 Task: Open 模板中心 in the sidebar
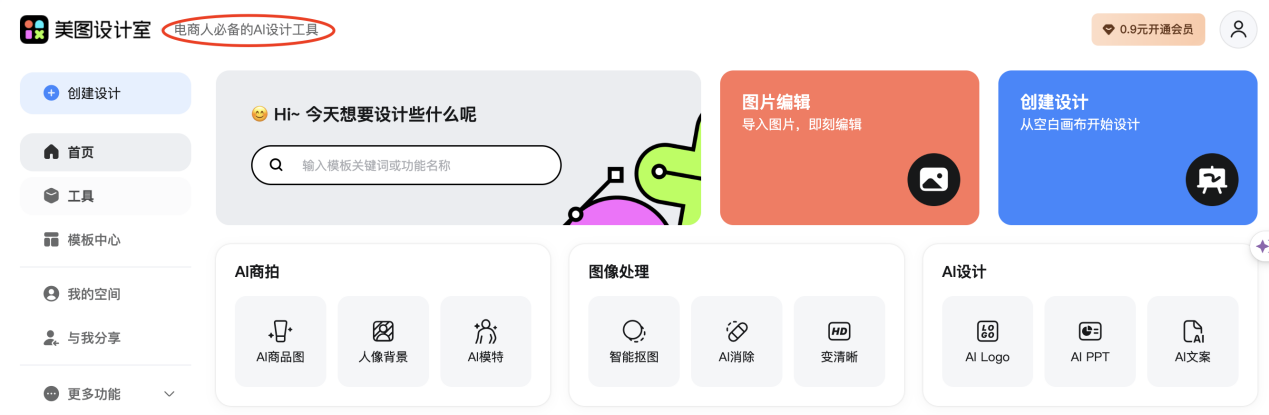coord(105,240)
